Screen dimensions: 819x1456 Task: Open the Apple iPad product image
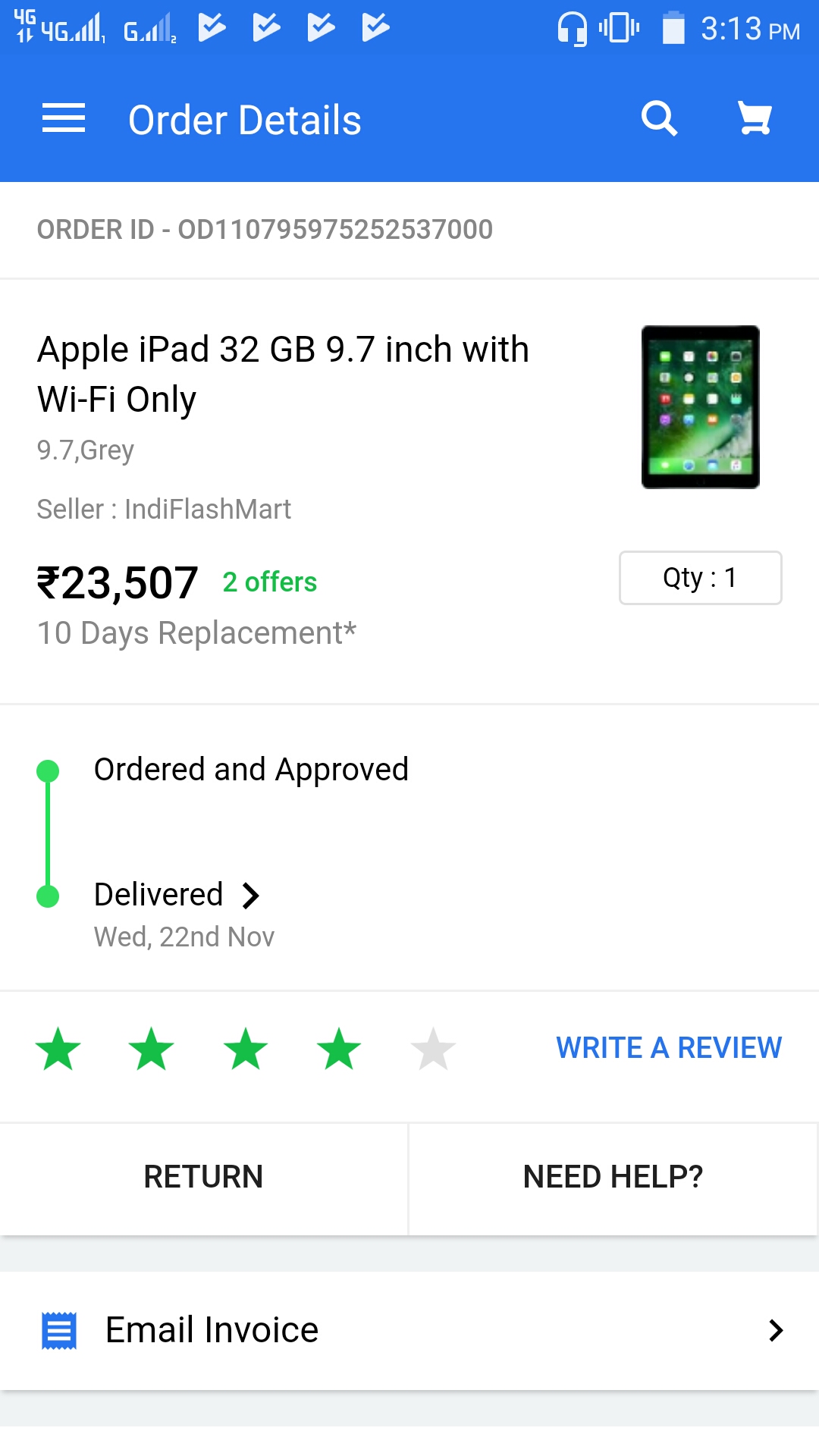coord(700,407)
